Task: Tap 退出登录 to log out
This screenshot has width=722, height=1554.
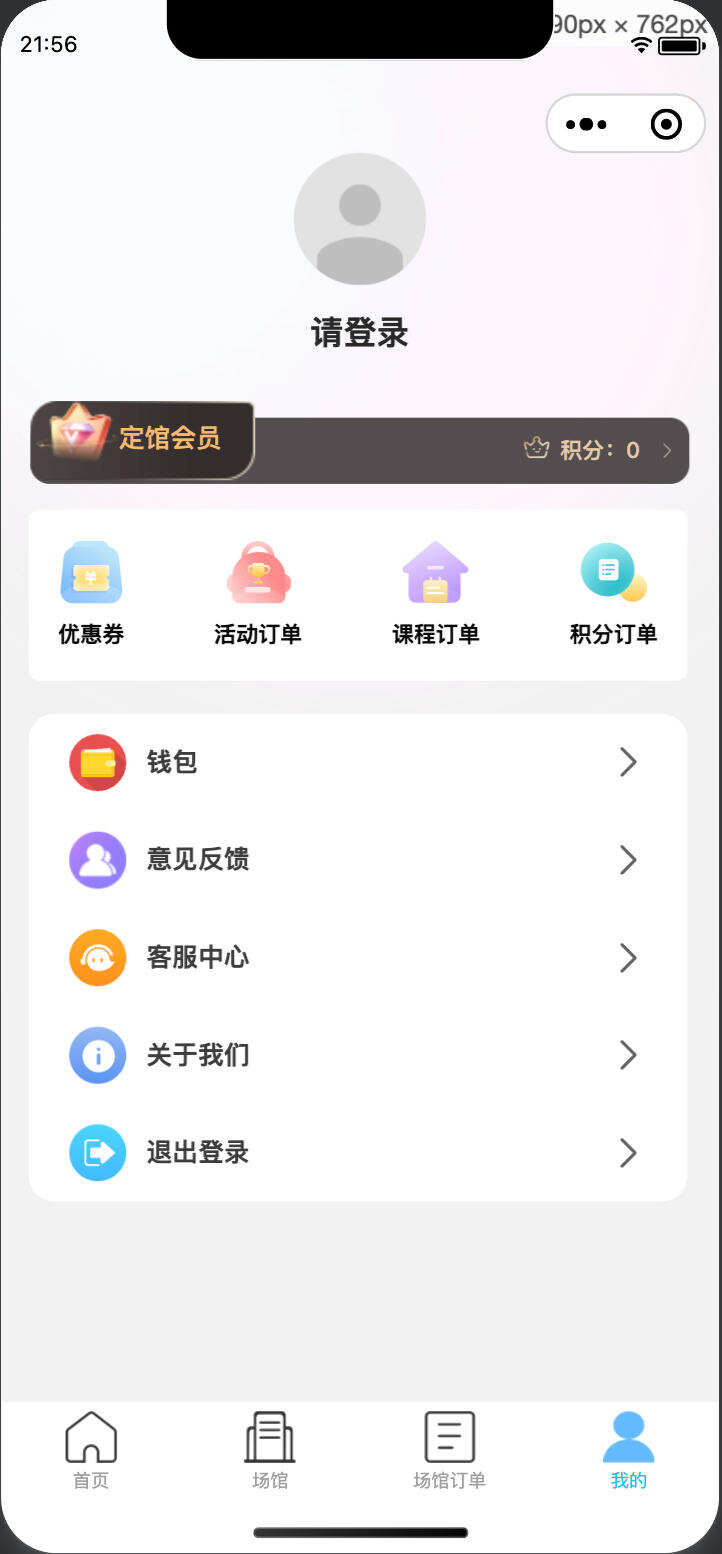Action: [197, 1152]
